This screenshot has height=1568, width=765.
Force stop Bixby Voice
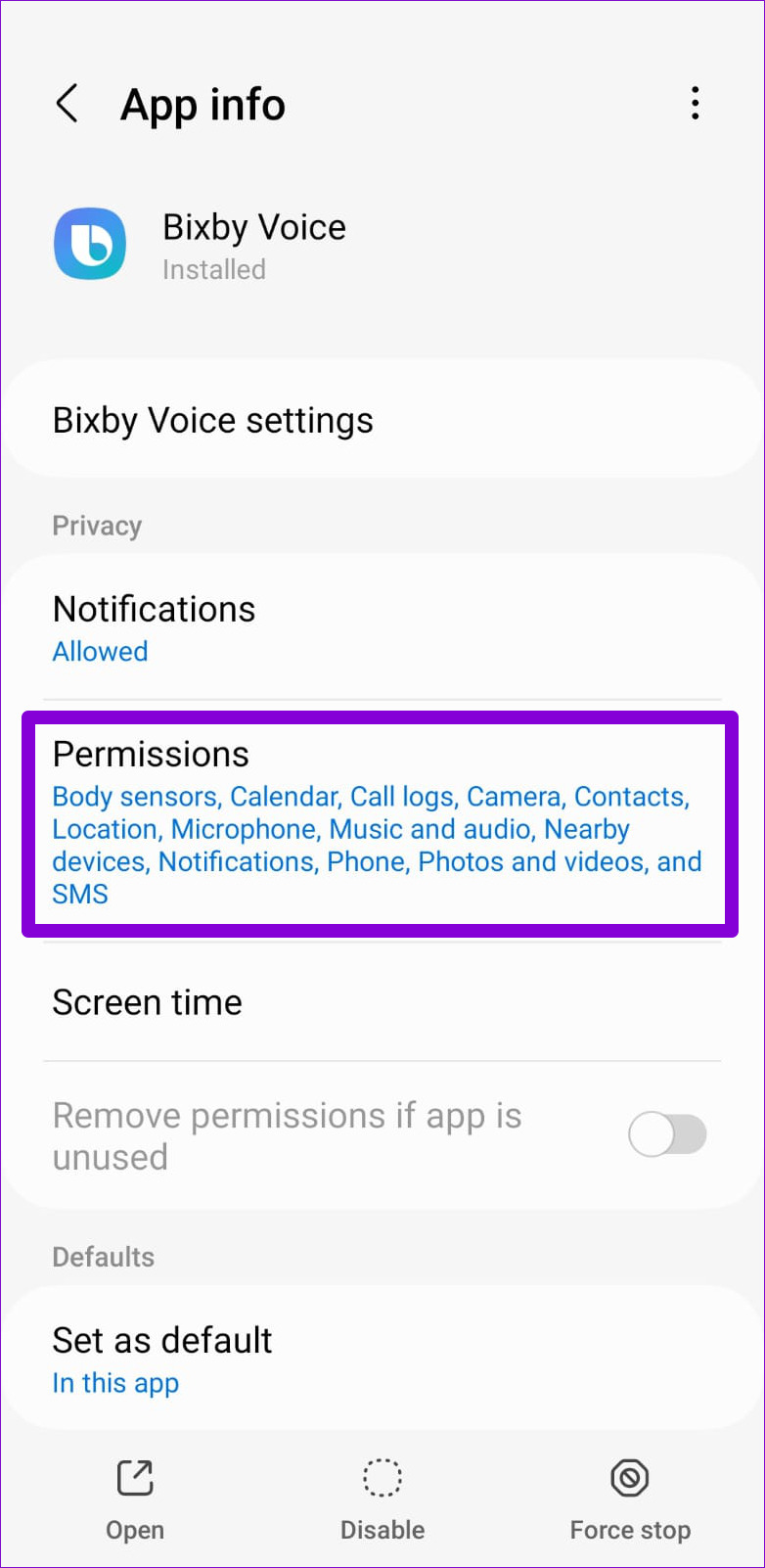[630, 1498]
